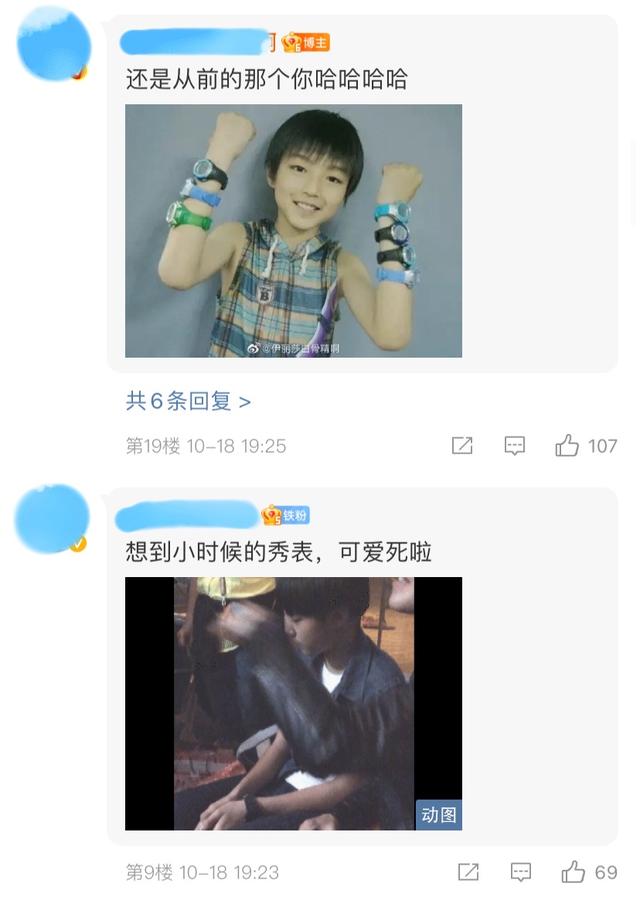Reply to the 第19楼 comment

coord(514,446)
